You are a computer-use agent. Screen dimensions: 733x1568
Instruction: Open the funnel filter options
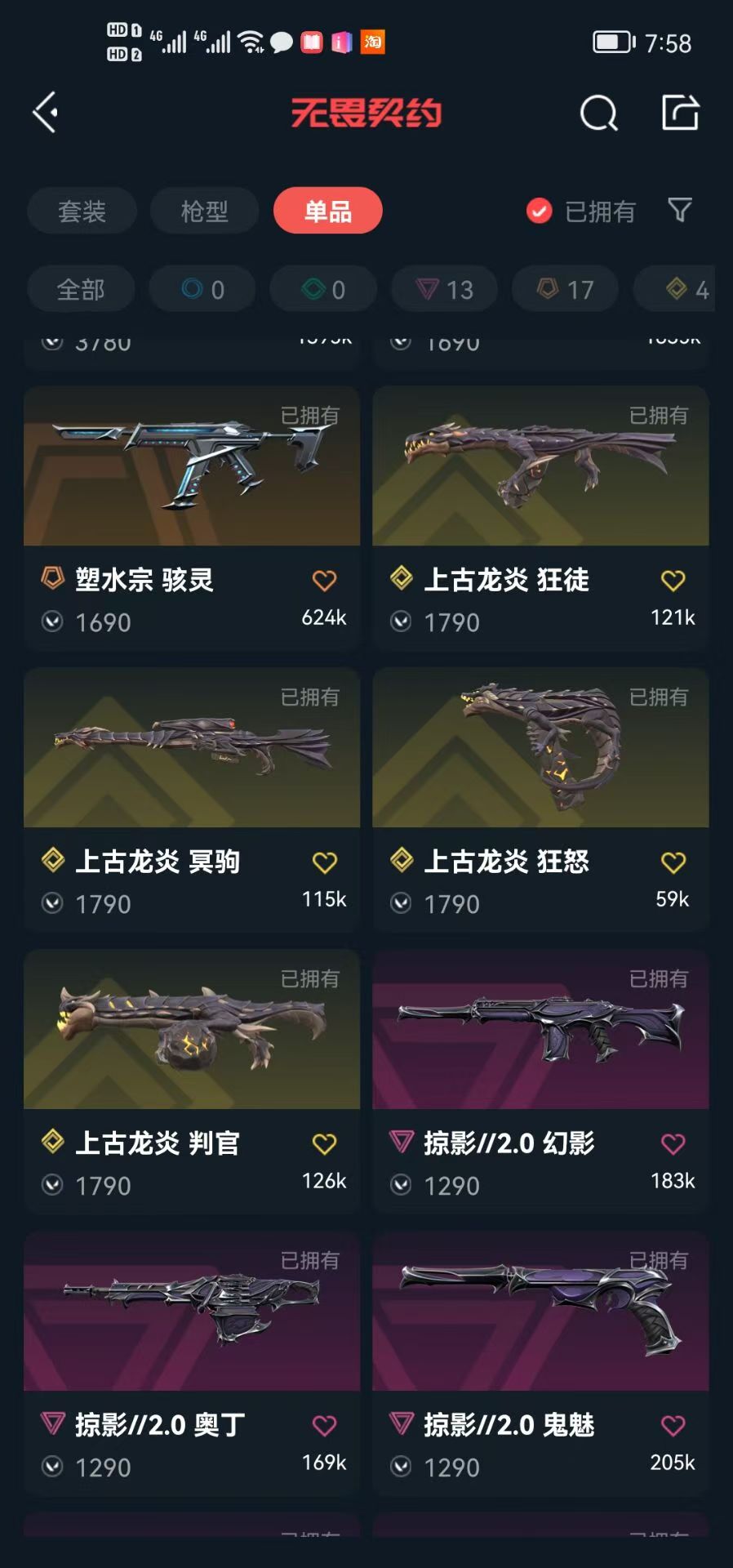click(x=680, y=211)
